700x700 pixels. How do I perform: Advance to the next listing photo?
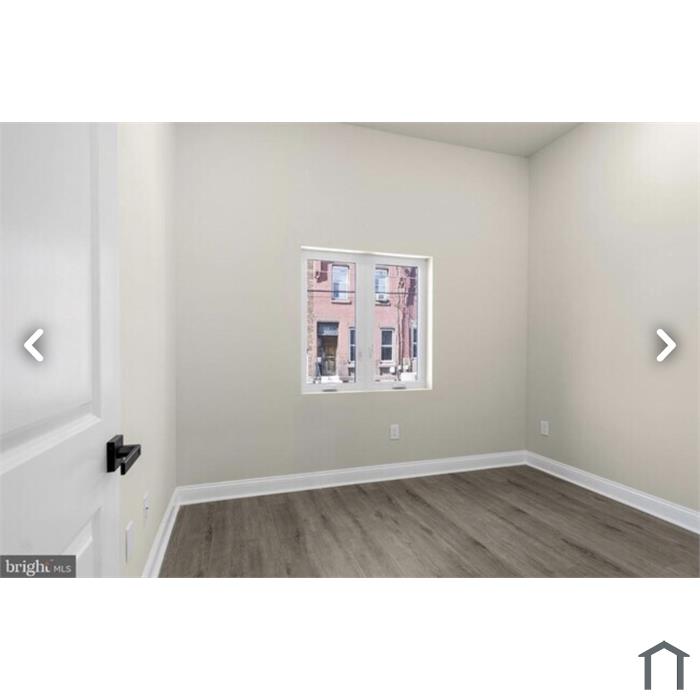click(666, 345)
